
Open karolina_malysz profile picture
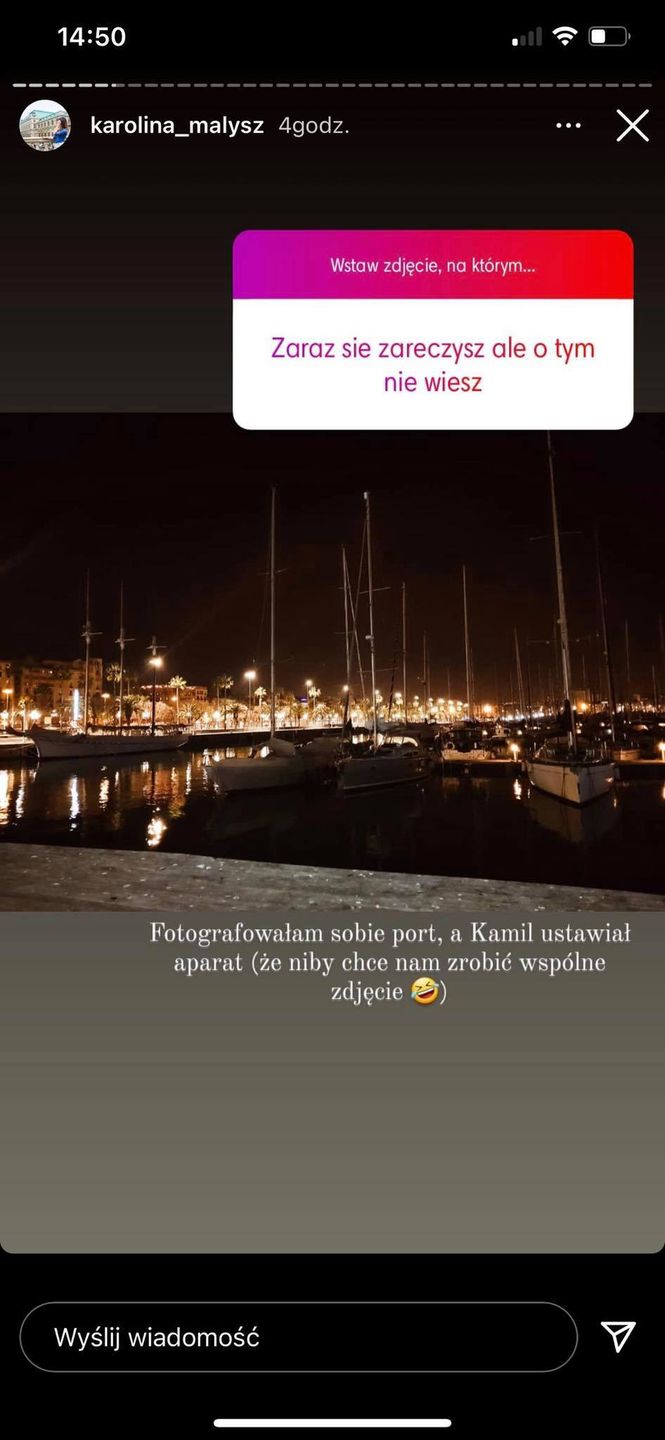click(x=45, y=126)
